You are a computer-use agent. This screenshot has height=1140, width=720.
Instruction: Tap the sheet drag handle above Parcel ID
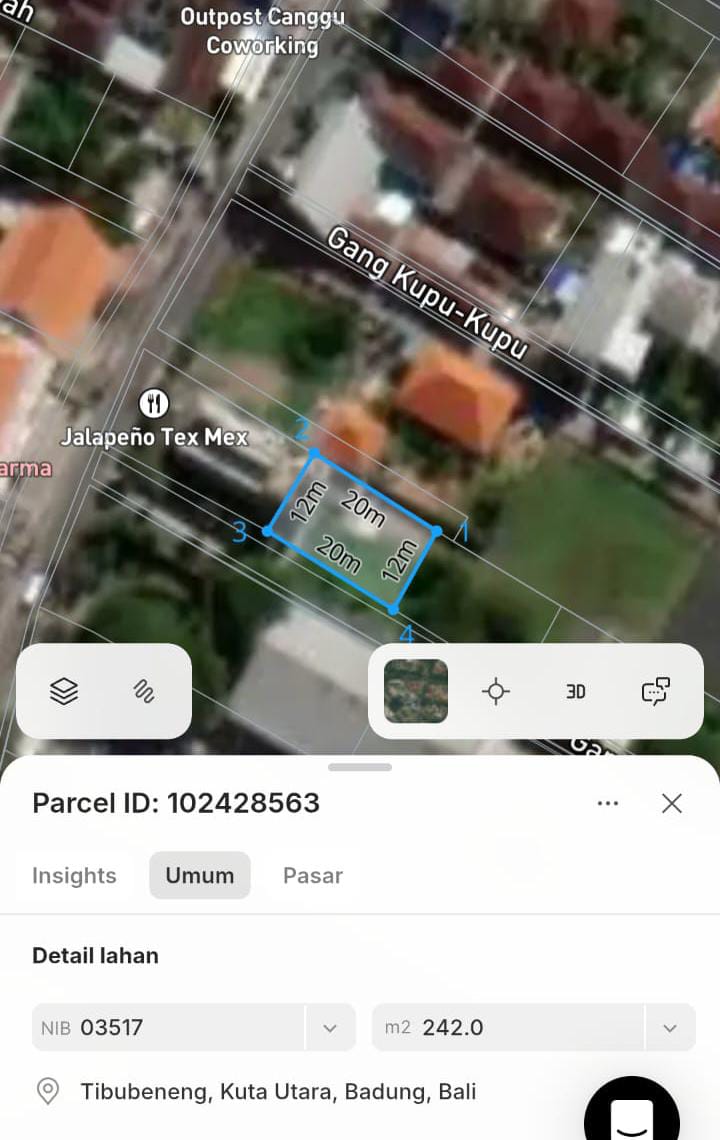coord(360,767)
